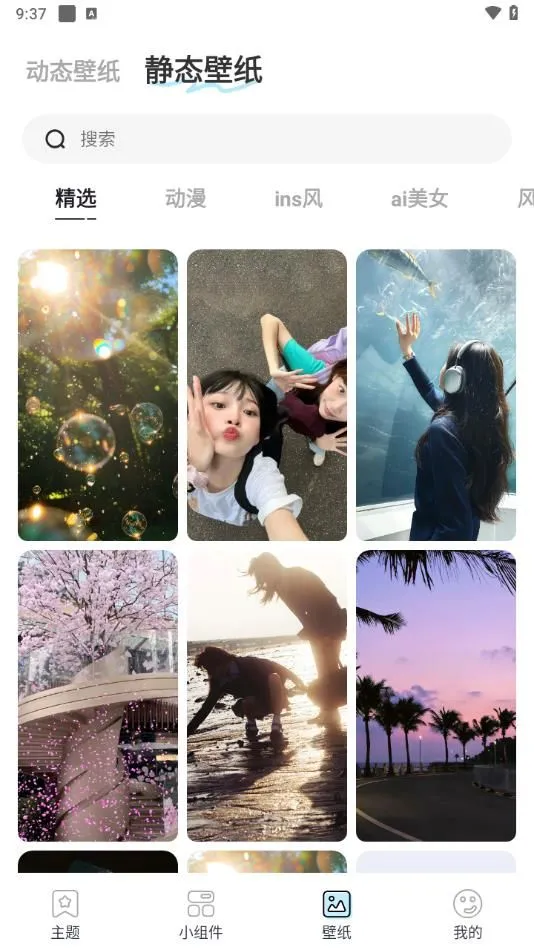Tap the 壁纸 bottom tab
The height and width of the screenshot is (950, 534).
(336, 914)
